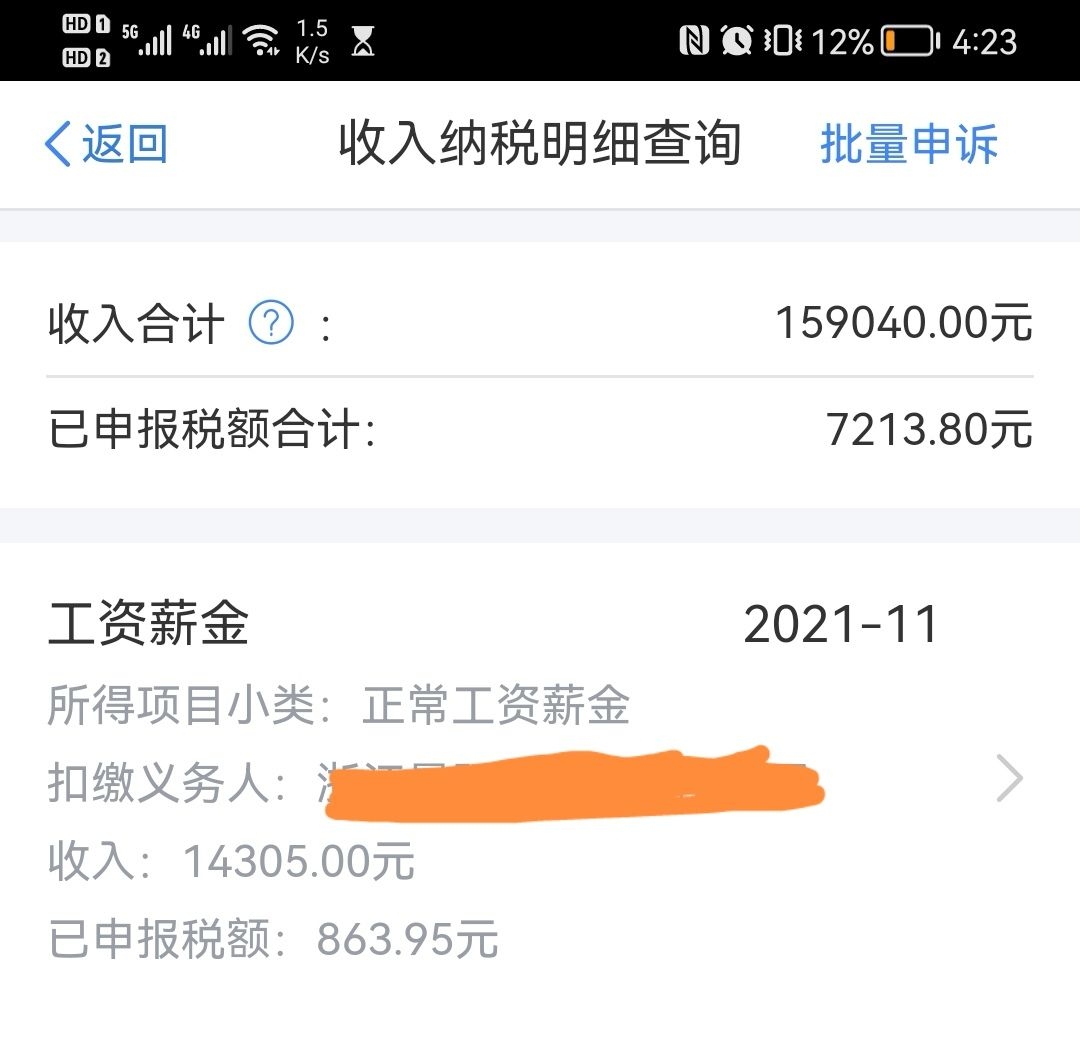Viewport: 1080px width, 1040px height.
Task: Open 批量申诉 batch appeal
Action: (908, 144)
